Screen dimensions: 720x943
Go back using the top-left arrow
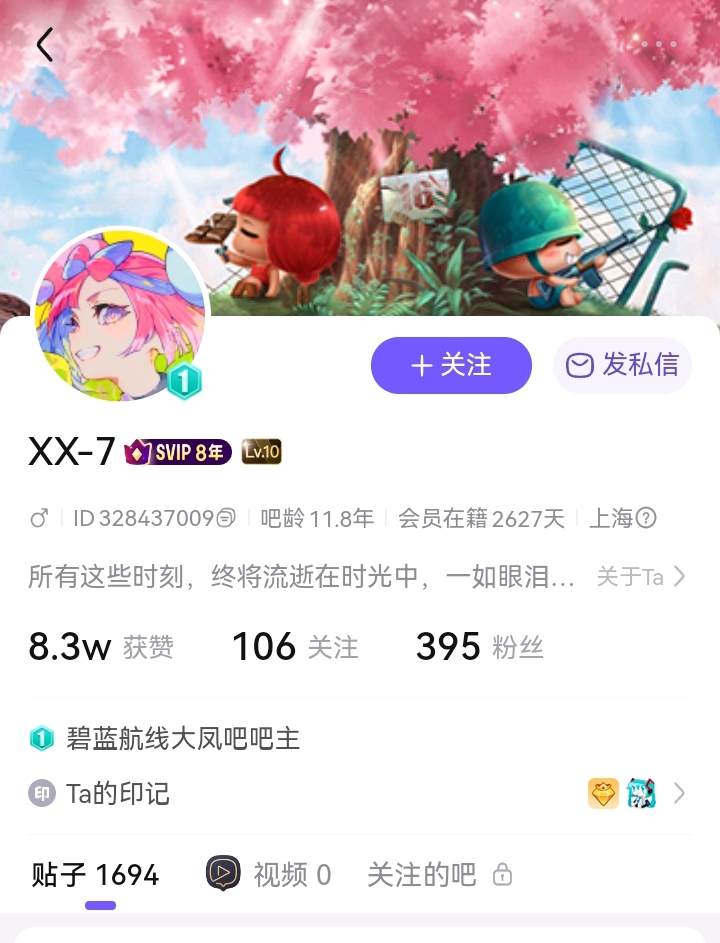coord(45,45)
